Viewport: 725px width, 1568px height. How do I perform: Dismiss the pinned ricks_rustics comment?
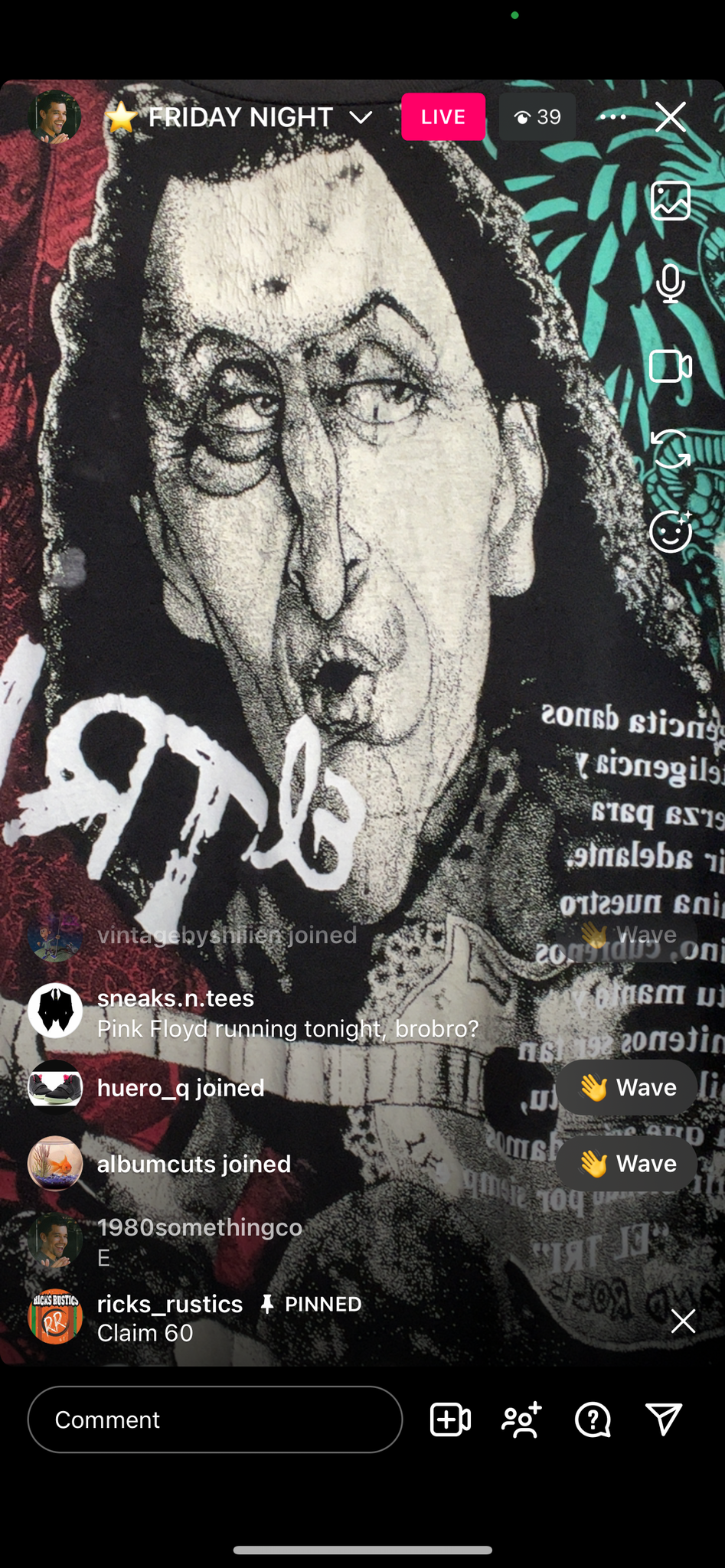[683, 1321]
